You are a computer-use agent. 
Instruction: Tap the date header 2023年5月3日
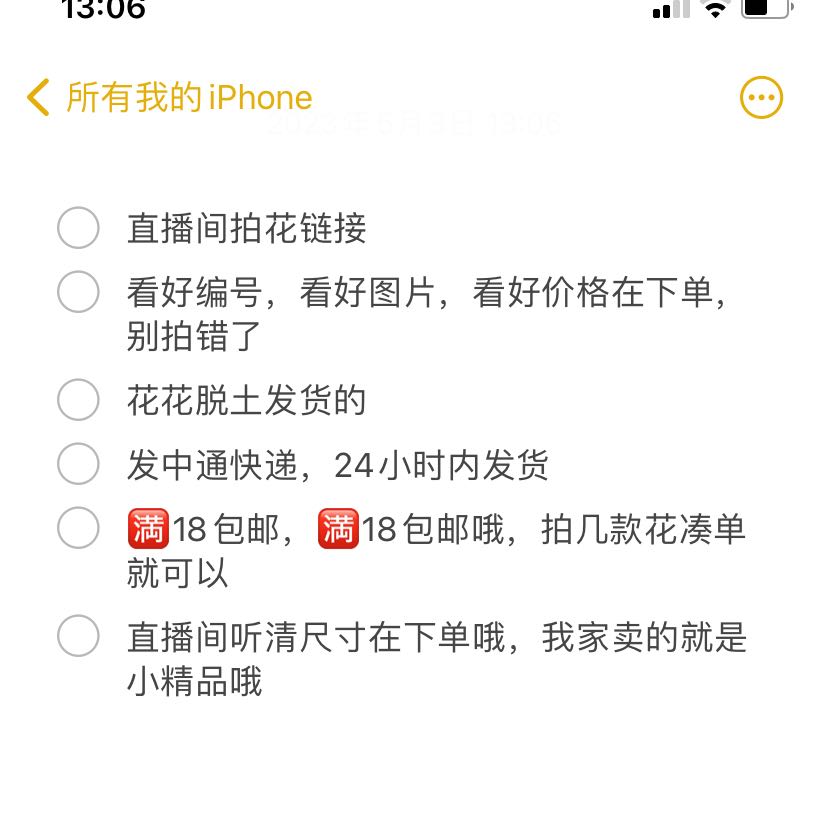(414, 124)
